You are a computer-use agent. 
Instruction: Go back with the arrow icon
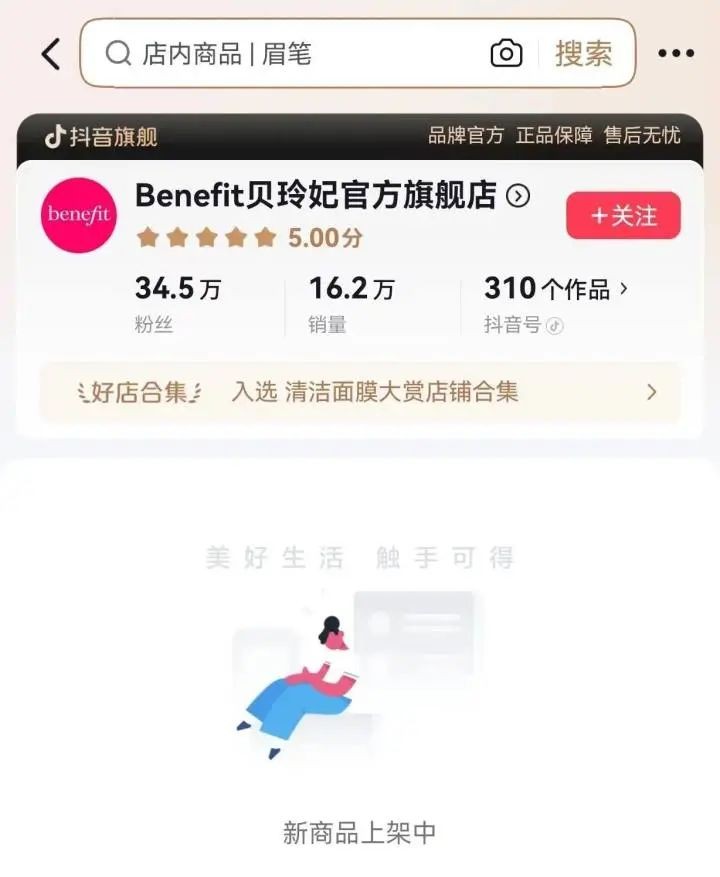click(x=51, y=54)
